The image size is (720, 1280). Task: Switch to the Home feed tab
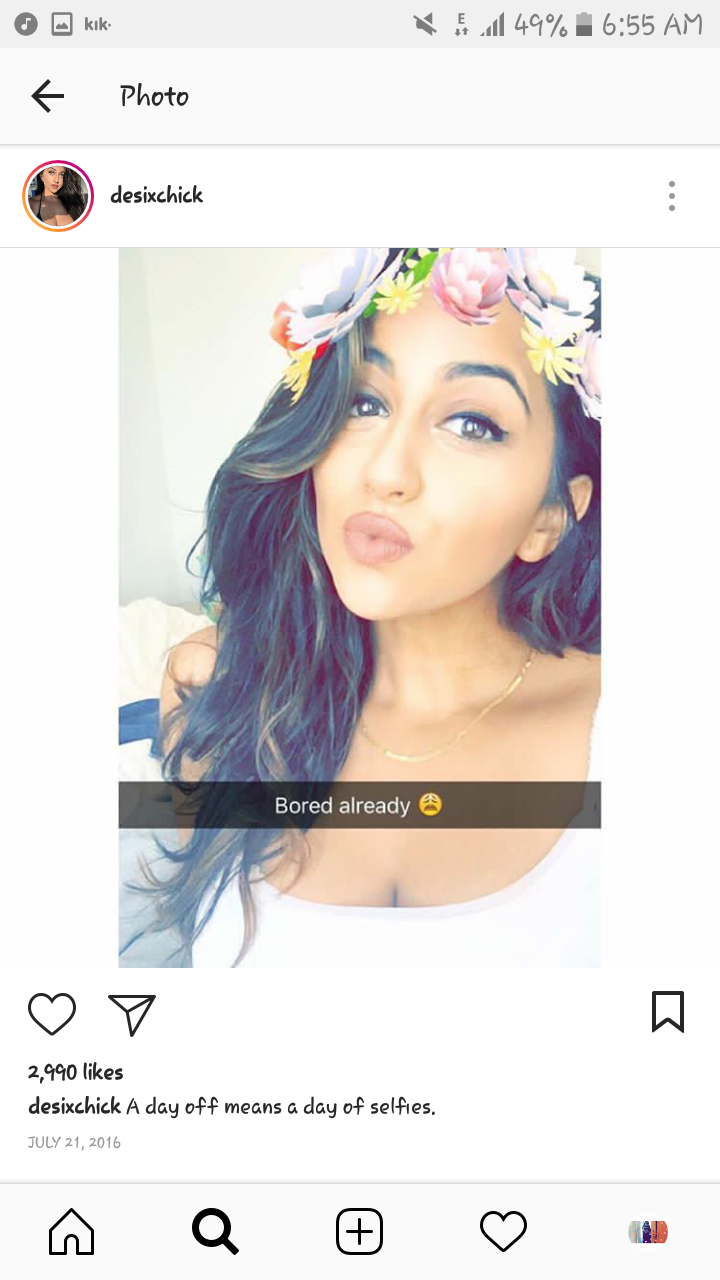point(72,1231)
